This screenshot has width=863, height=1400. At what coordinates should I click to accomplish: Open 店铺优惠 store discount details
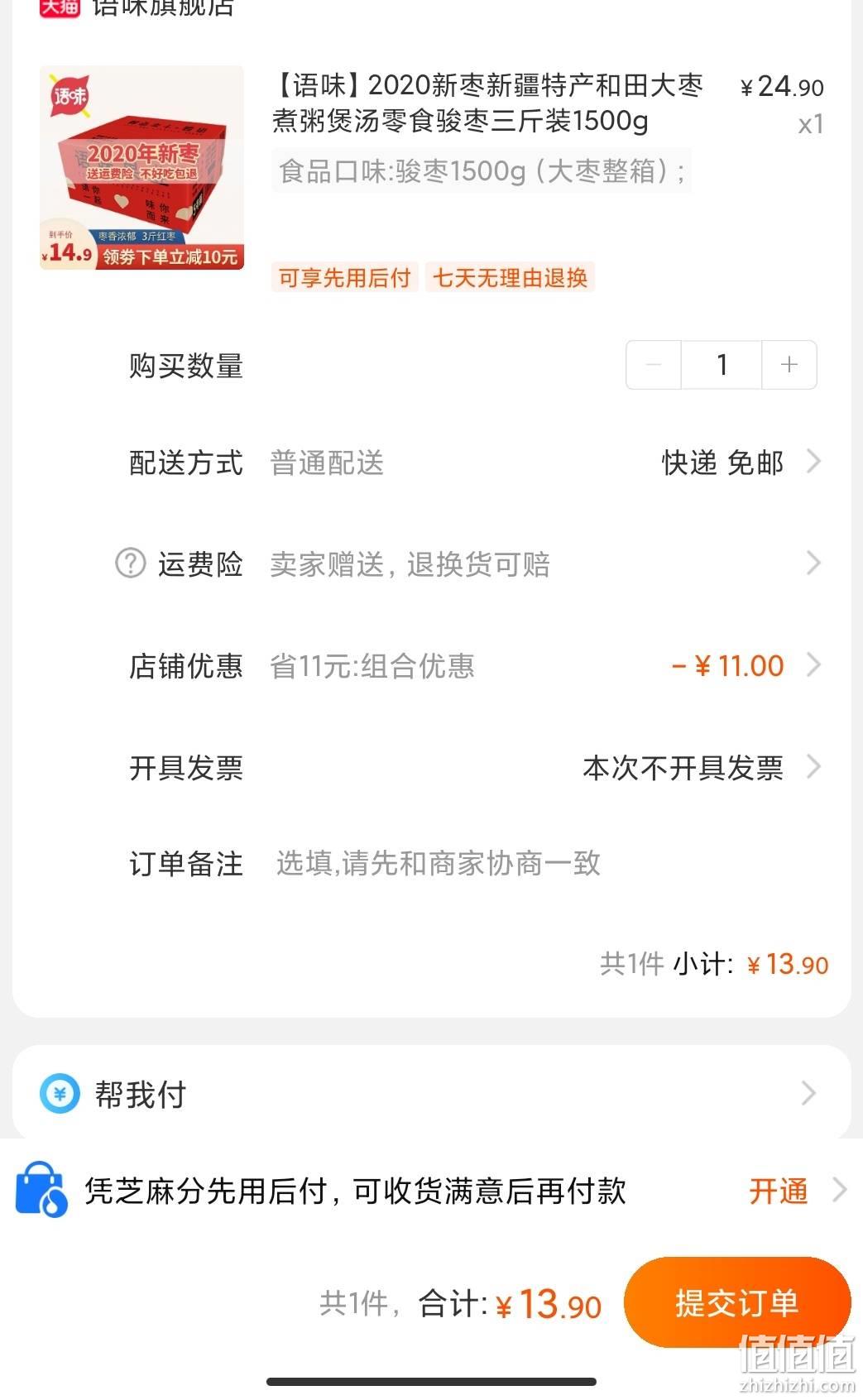[x=431, y=666]
